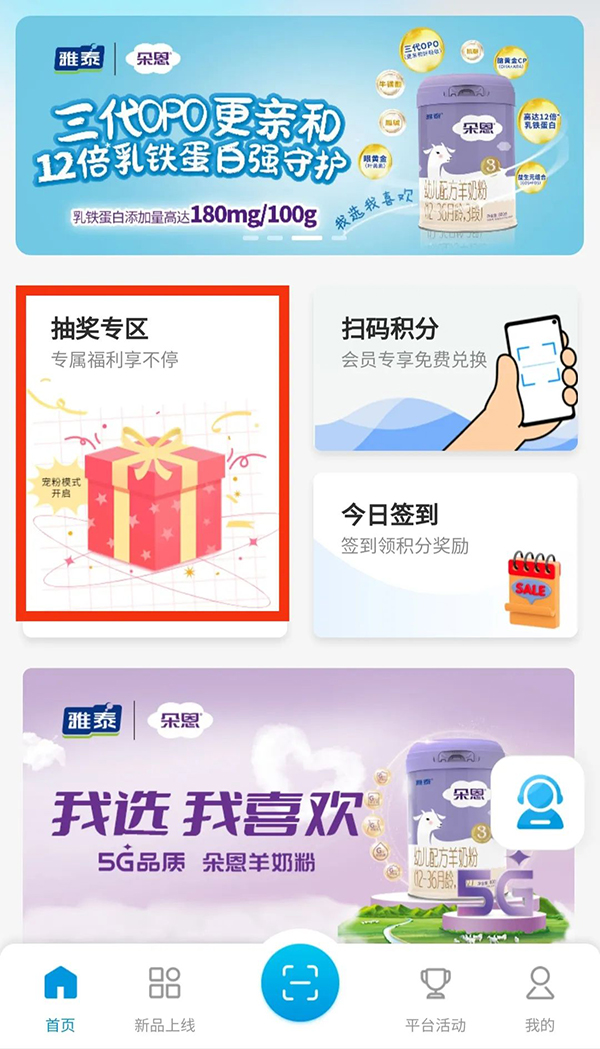Contact customer service via headset icon
This screenshot has height=1049, width=600.
[x=539, y=802]
